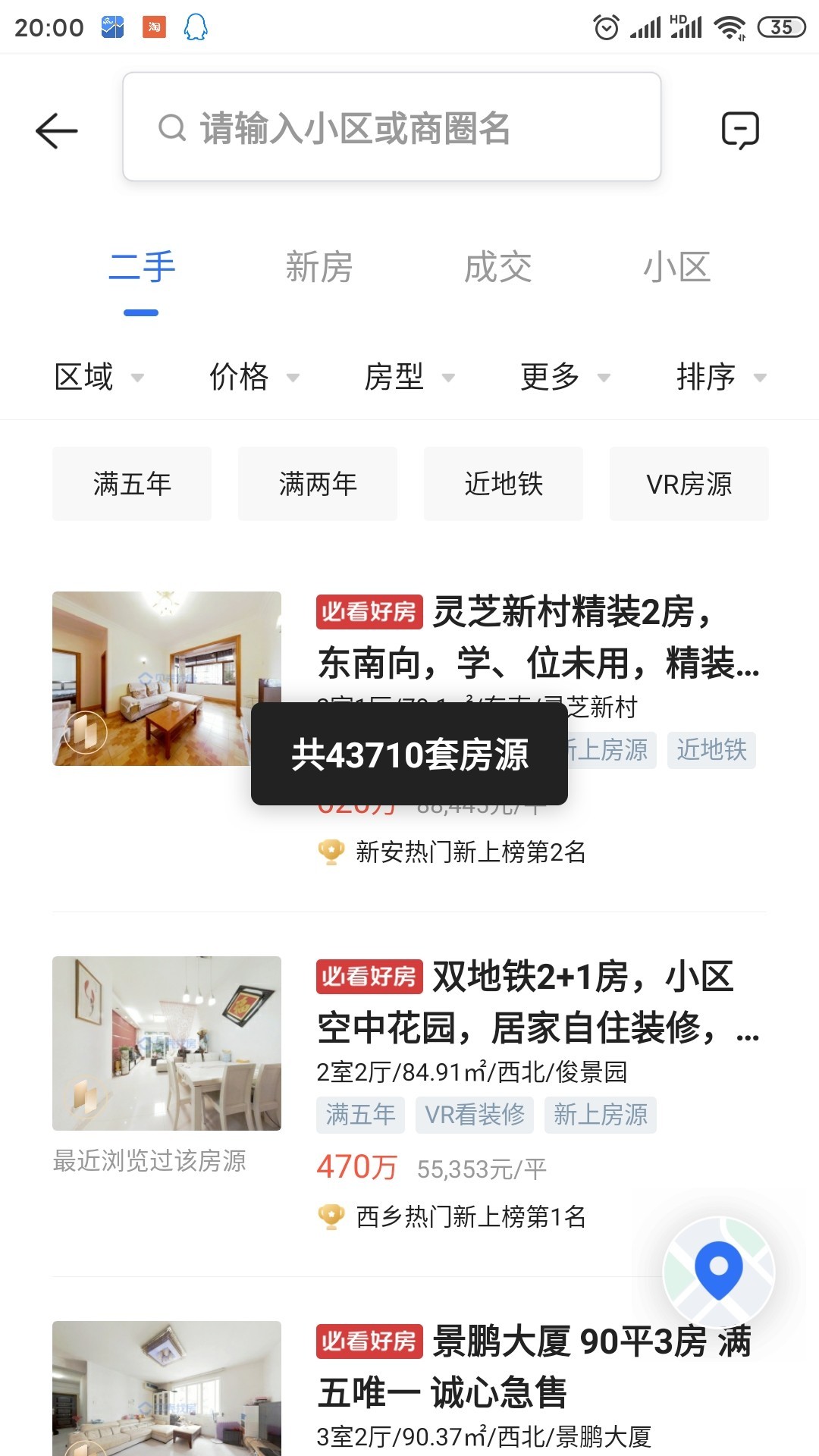The height and width of the screenshot is (1456, 819).
Task: Apply the 满五年 filter chip
Action: [132, 484]
